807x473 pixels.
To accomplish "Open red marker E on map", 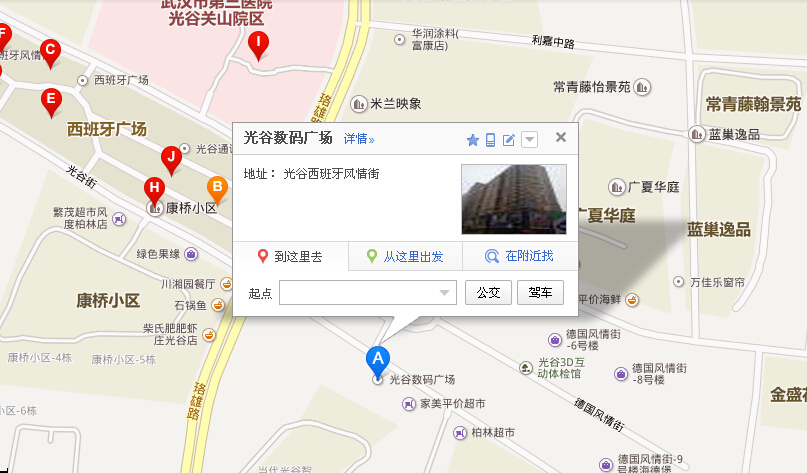I will coord(51,100).
